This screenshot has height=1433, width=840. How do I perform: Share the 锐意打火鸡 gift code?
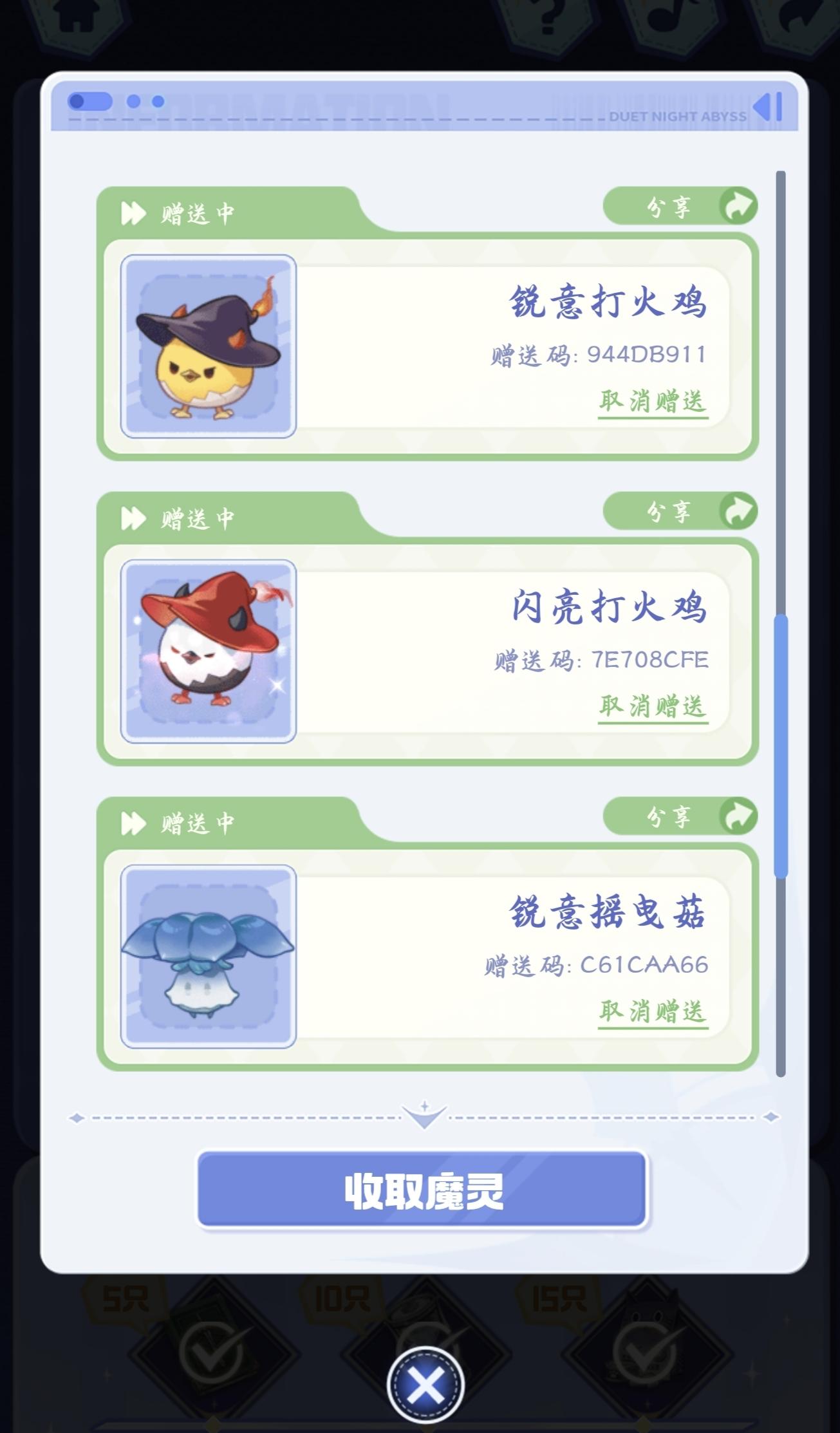tap(680, 207)
